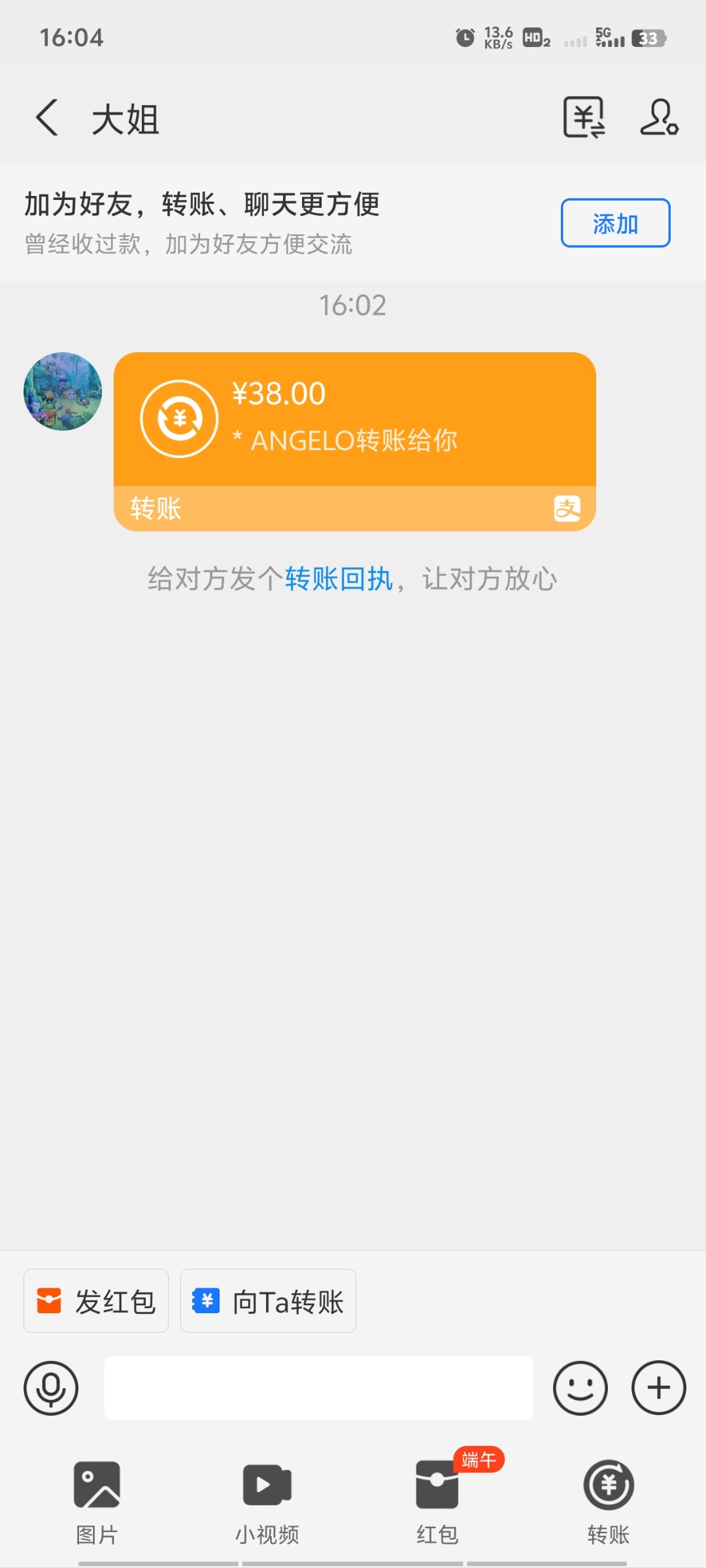Tap the 向Ta转账 (transfer to them) button
Image resolution: width=706 pixels, height=1568 pixels.
[x=268, y=1301]
